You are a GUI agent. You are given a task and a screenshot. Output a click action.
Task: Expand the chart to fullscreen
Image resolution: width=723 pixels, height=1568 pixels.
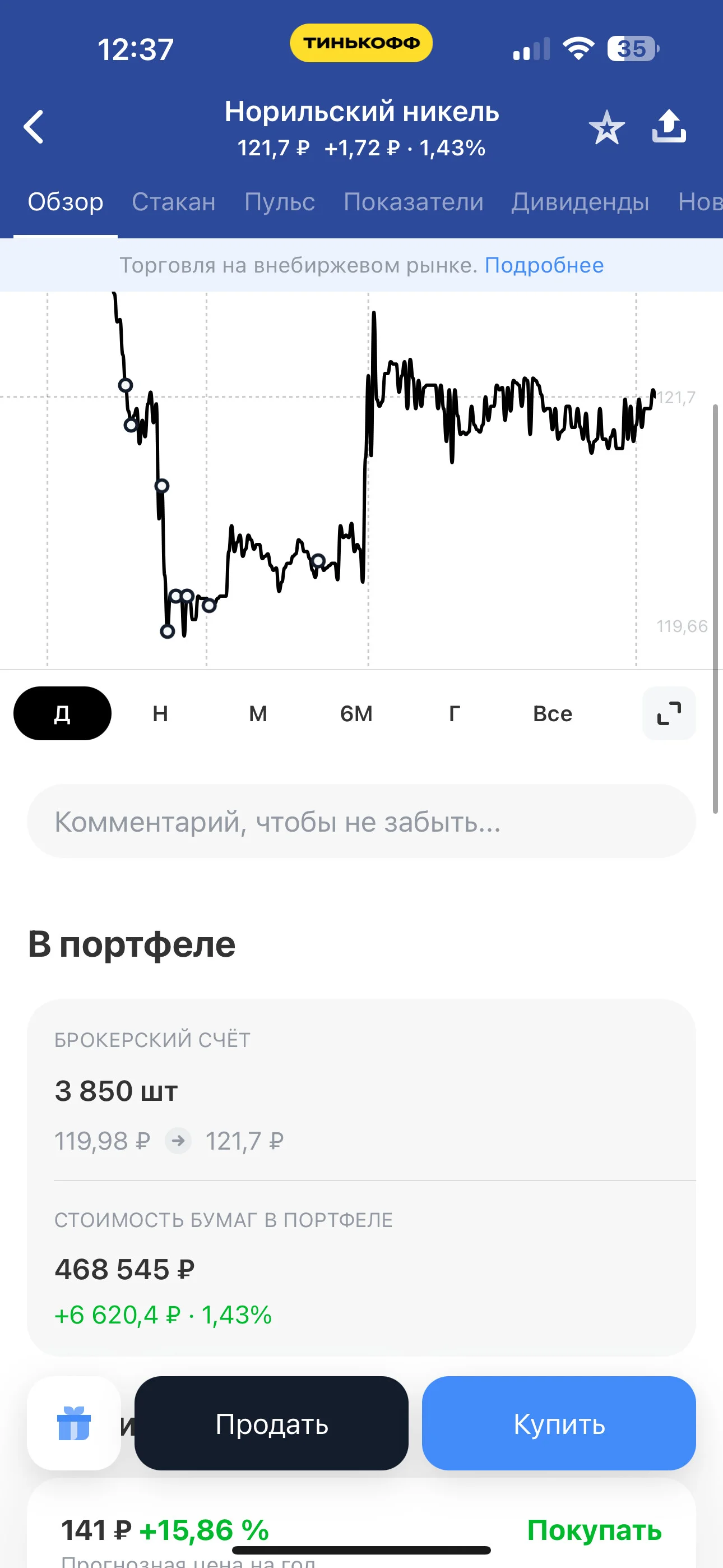click(669, 713)
